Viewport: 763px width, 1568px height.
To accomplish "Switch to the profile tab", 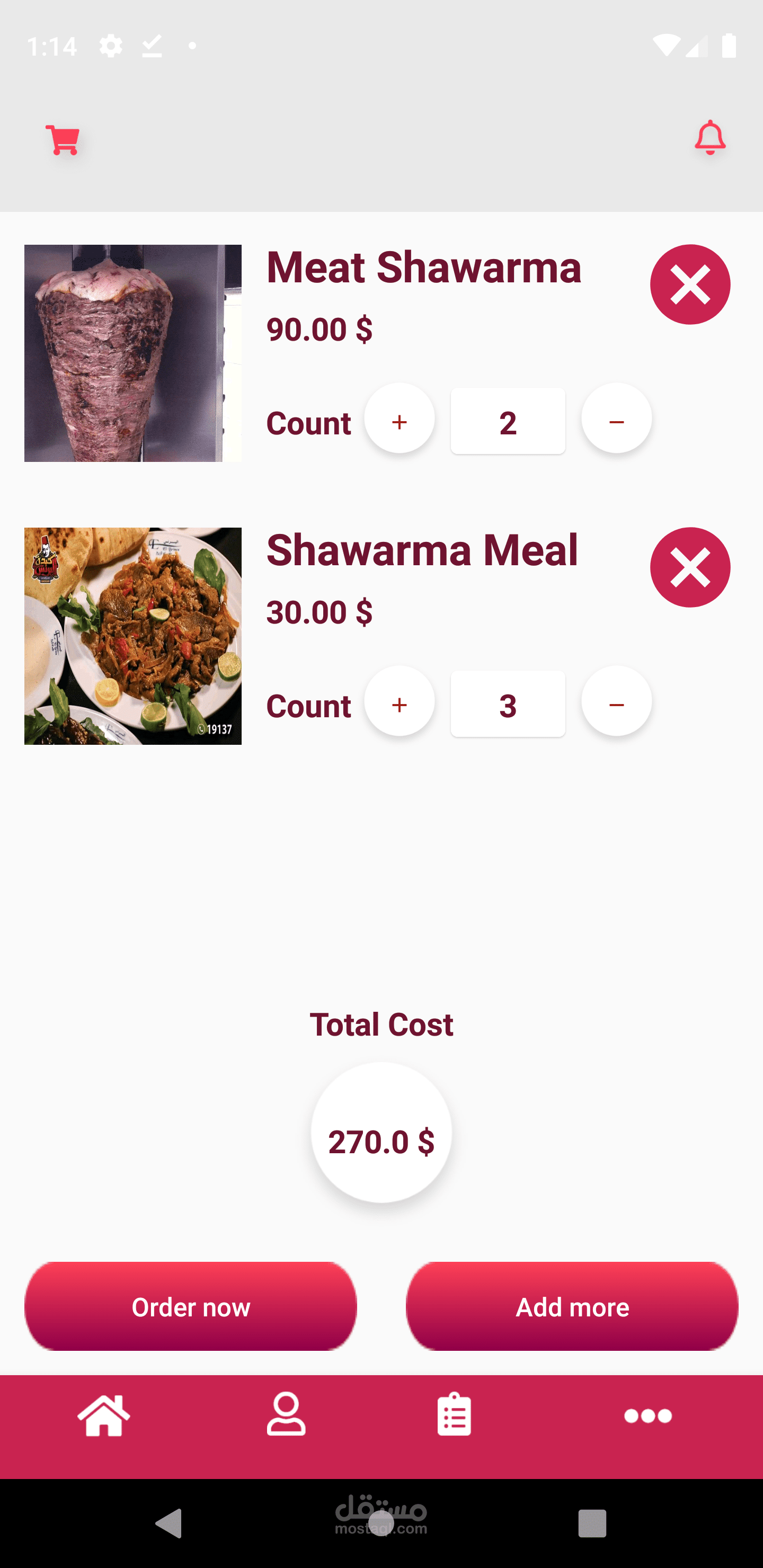I will click(286, 1414).
